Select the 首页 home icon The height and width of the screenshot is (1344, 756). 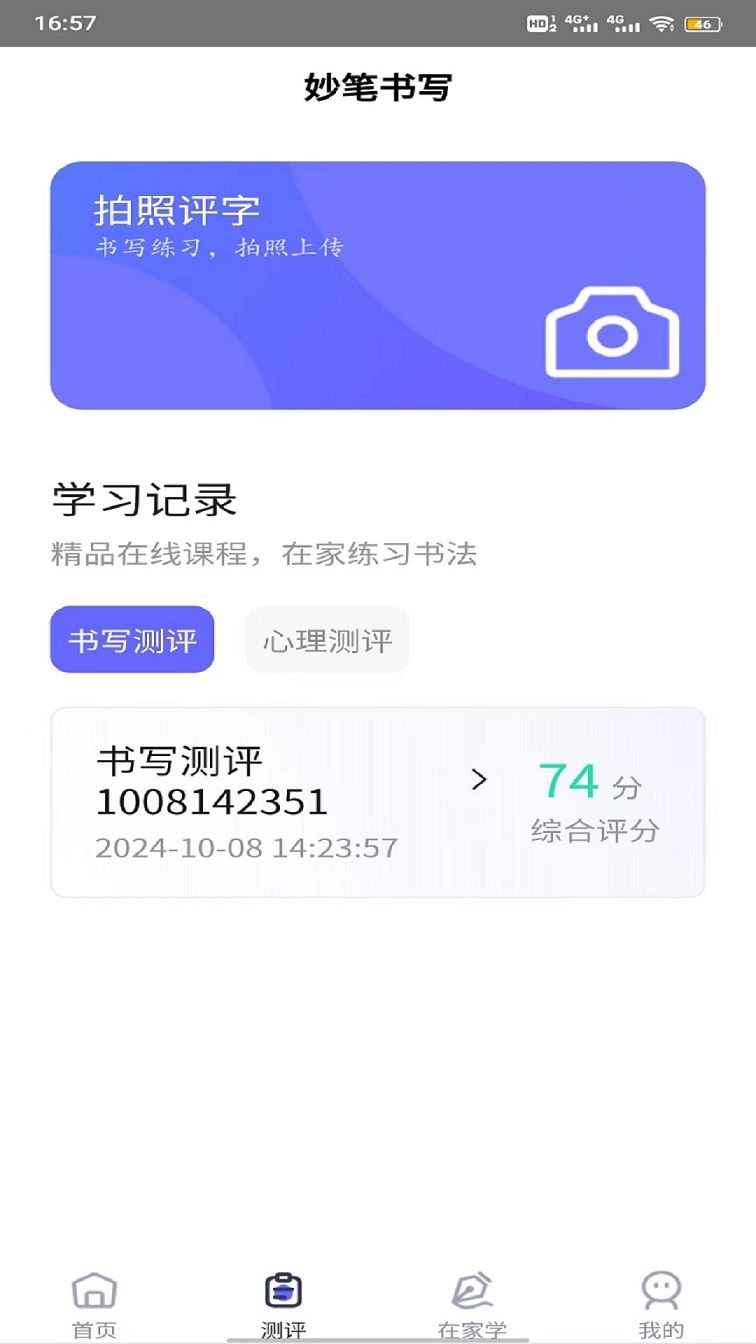click(94, 1292)
